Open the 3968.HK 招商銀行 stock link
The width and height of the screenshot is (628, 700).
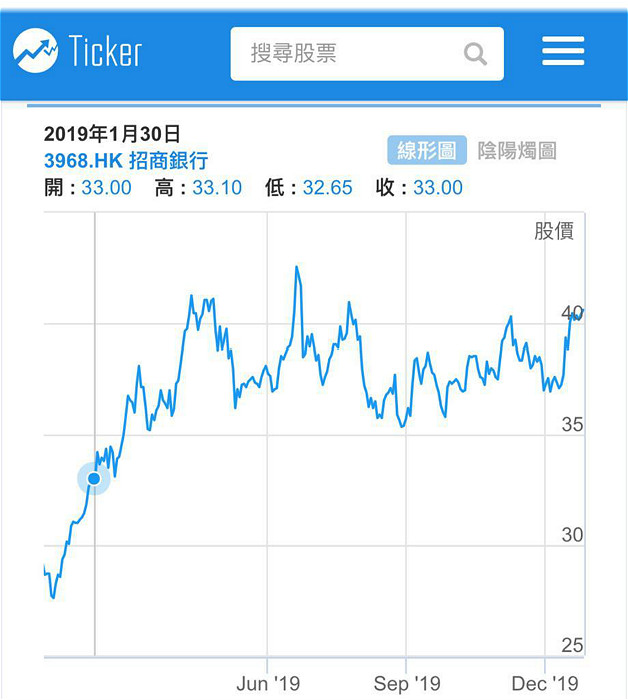click(126, 160)
